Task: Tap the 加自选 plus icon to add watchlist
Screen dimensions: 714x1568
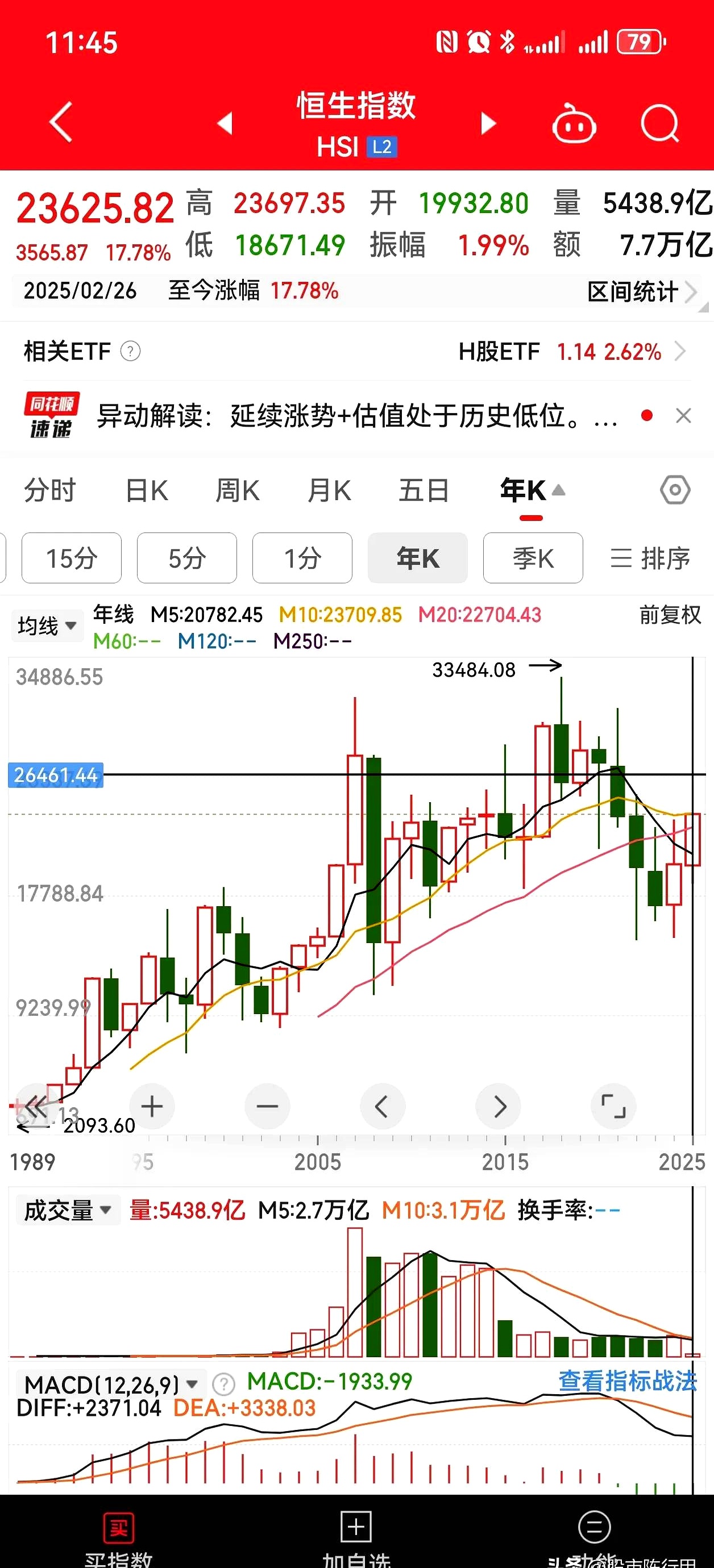Action: click(355, 1527)
